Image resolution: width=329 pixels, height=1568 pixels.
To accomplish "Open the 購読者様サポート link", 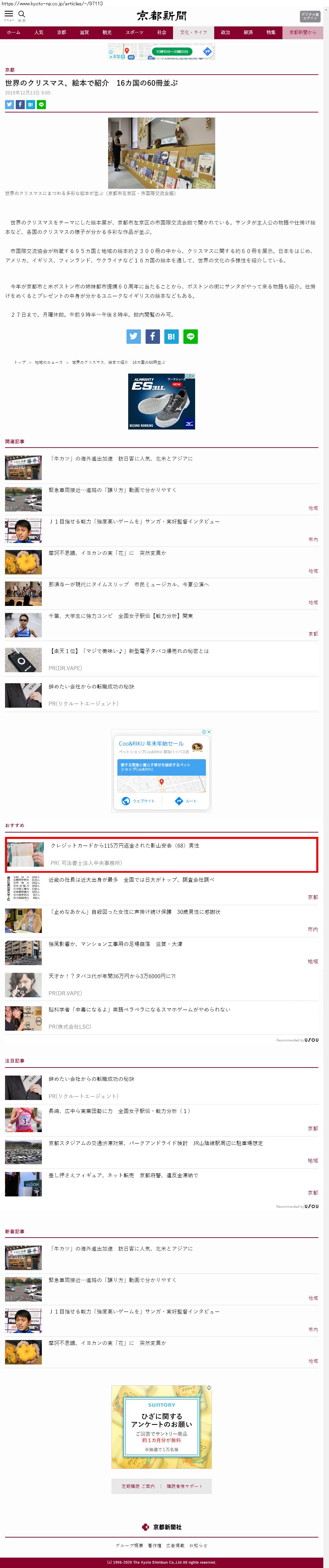I will point(184,1486).
